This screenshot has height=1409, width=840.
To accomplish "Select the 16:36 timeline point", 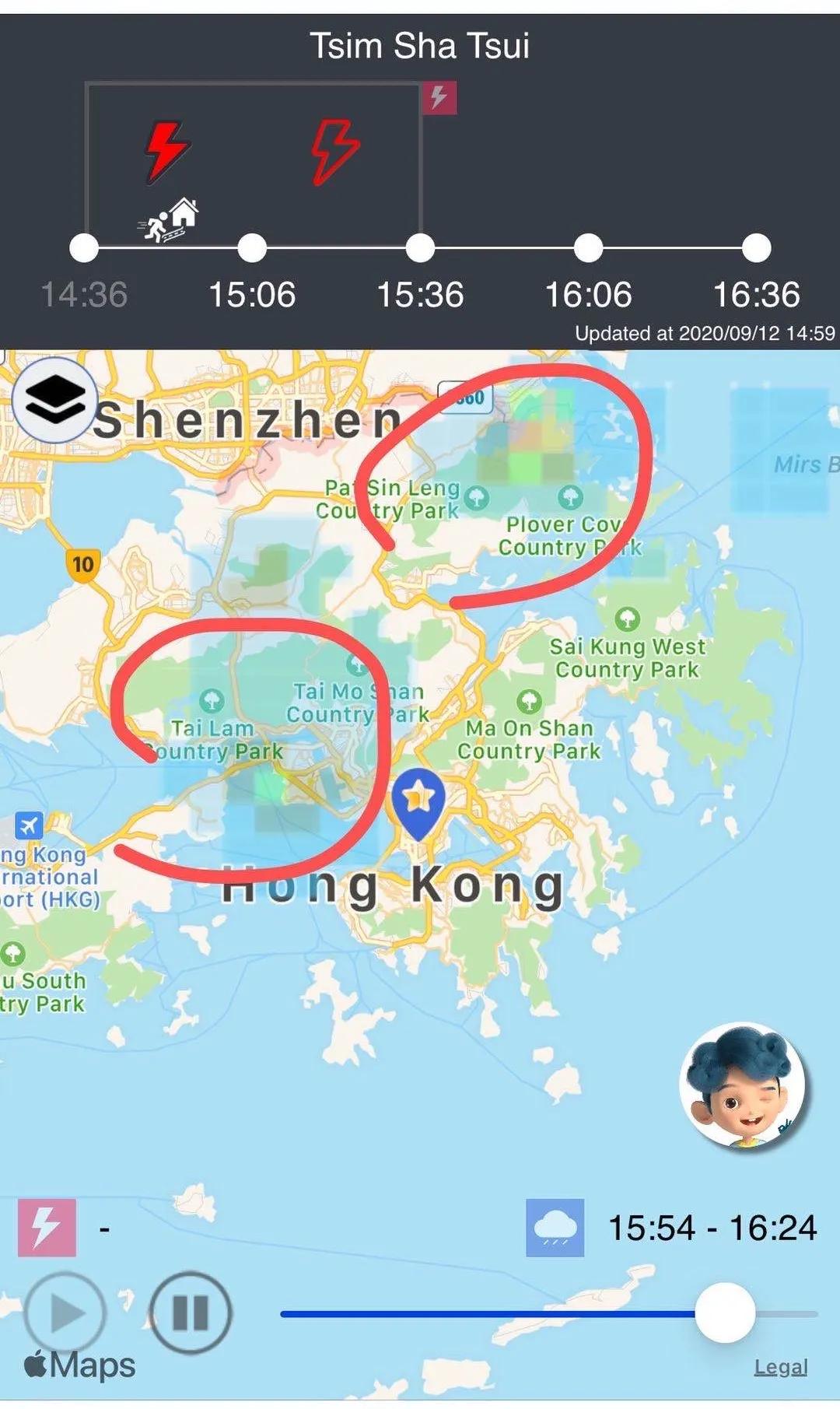I will pyautogui.click(x=756, y=248).
